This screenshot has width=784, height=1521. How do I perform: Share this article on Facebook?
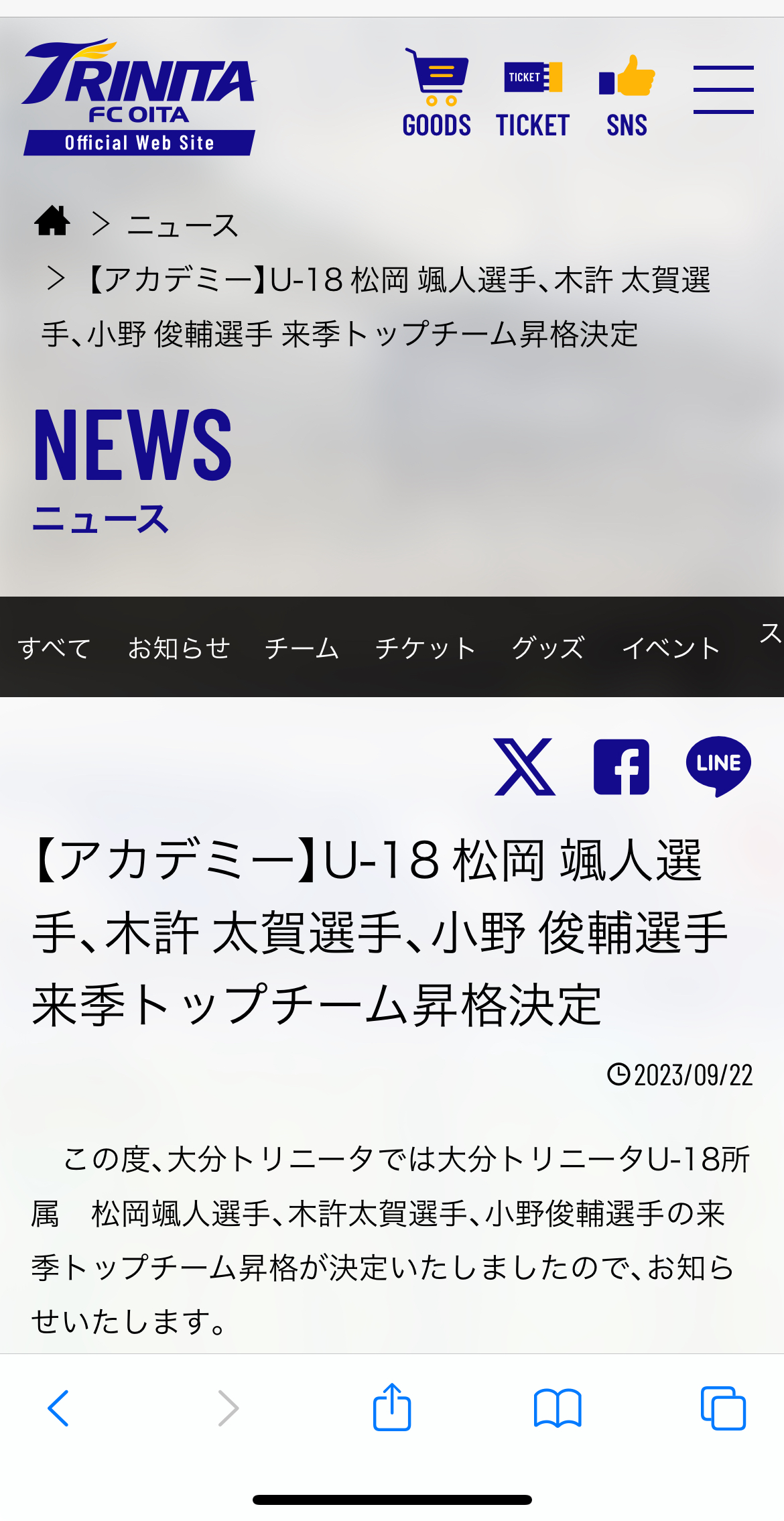pyautogui.click(x=621, y=767)
